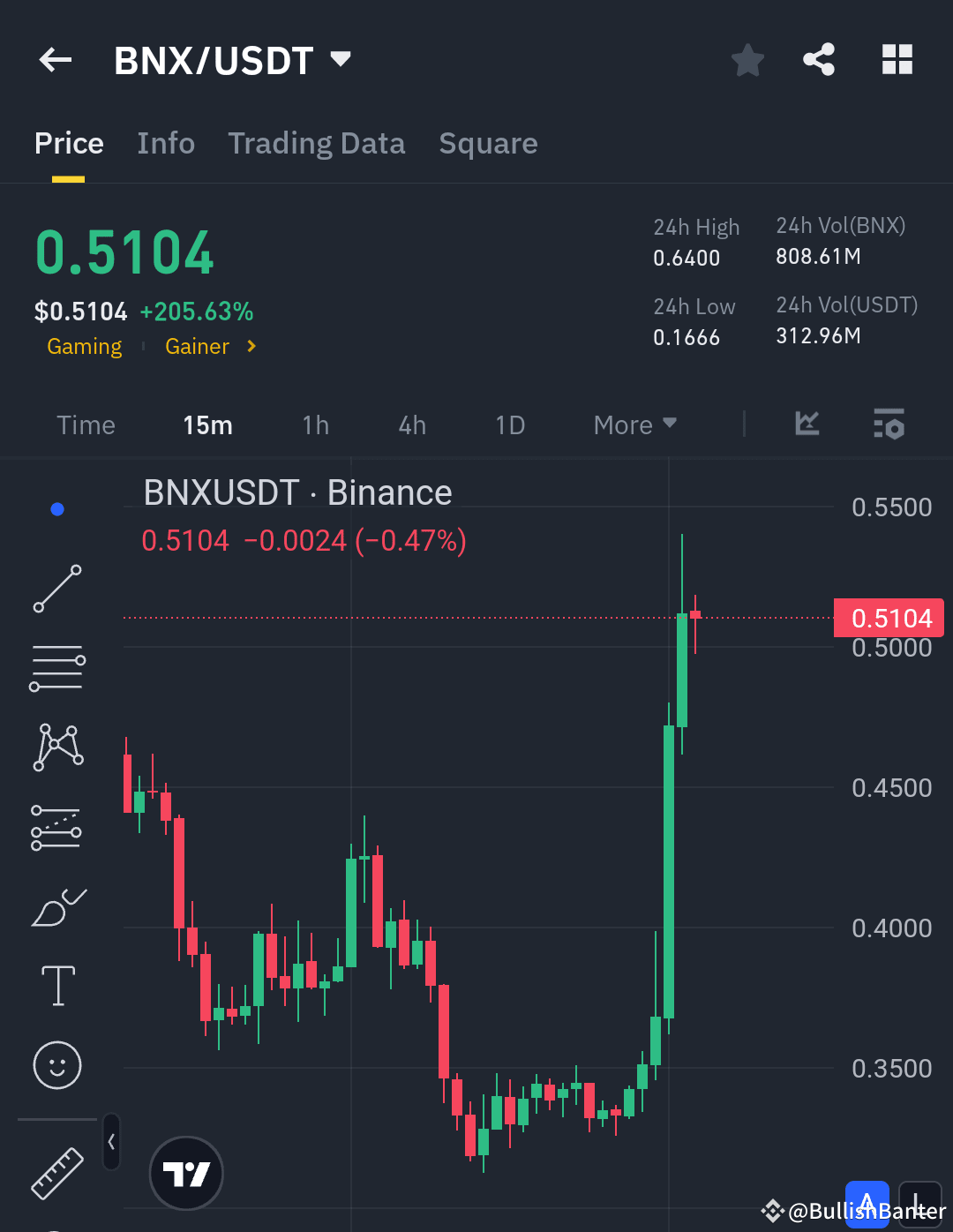Open chart settings via the gear icon

coord(889,424)
